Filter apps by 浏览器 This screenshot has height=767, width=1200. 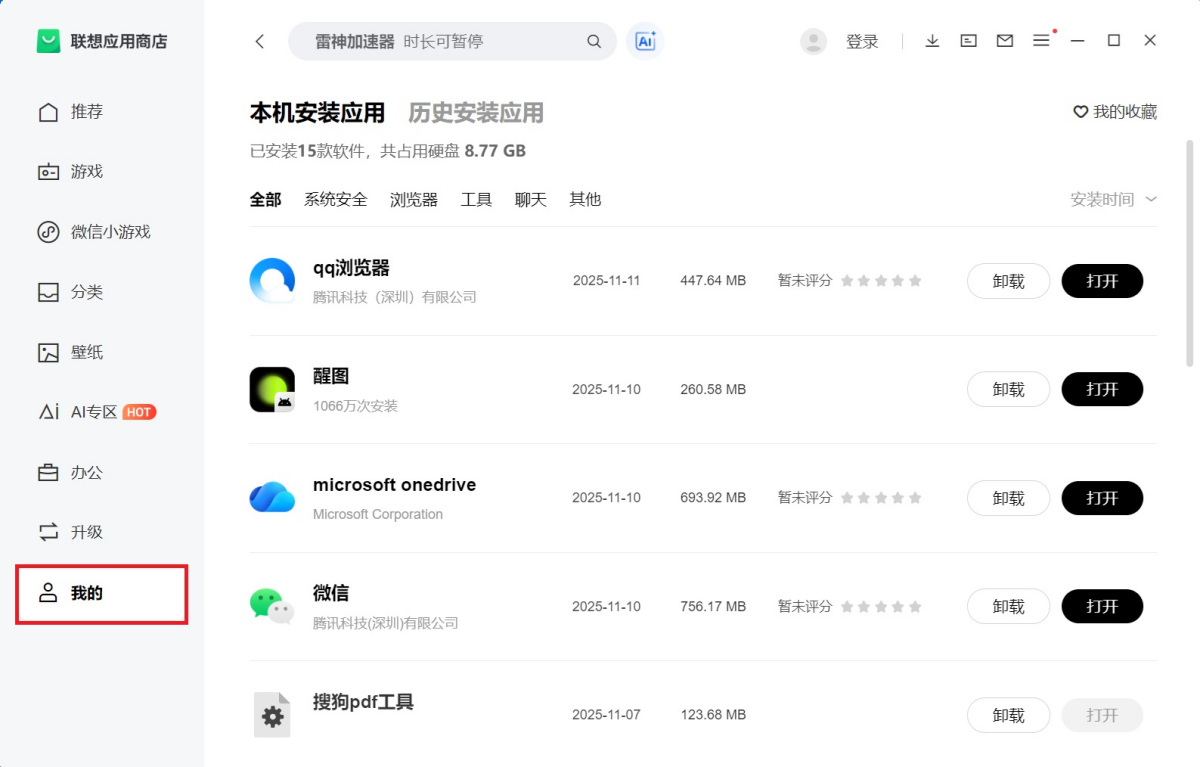[x=414, y=199]
